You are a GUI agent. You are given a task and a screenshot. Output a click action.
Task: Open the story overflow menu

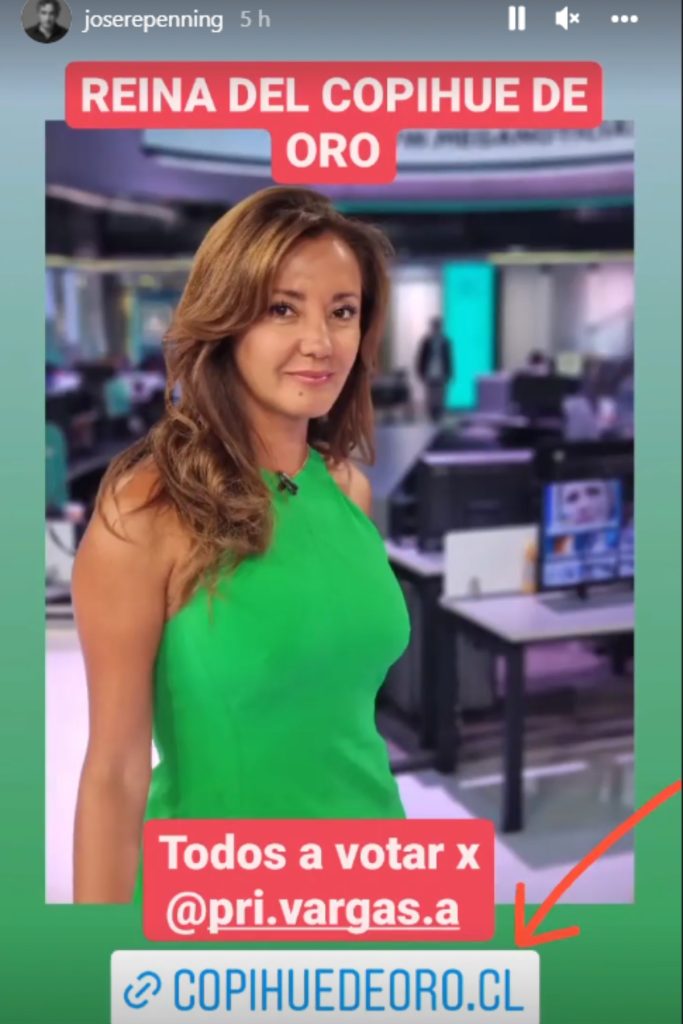[x=624, y=18]
